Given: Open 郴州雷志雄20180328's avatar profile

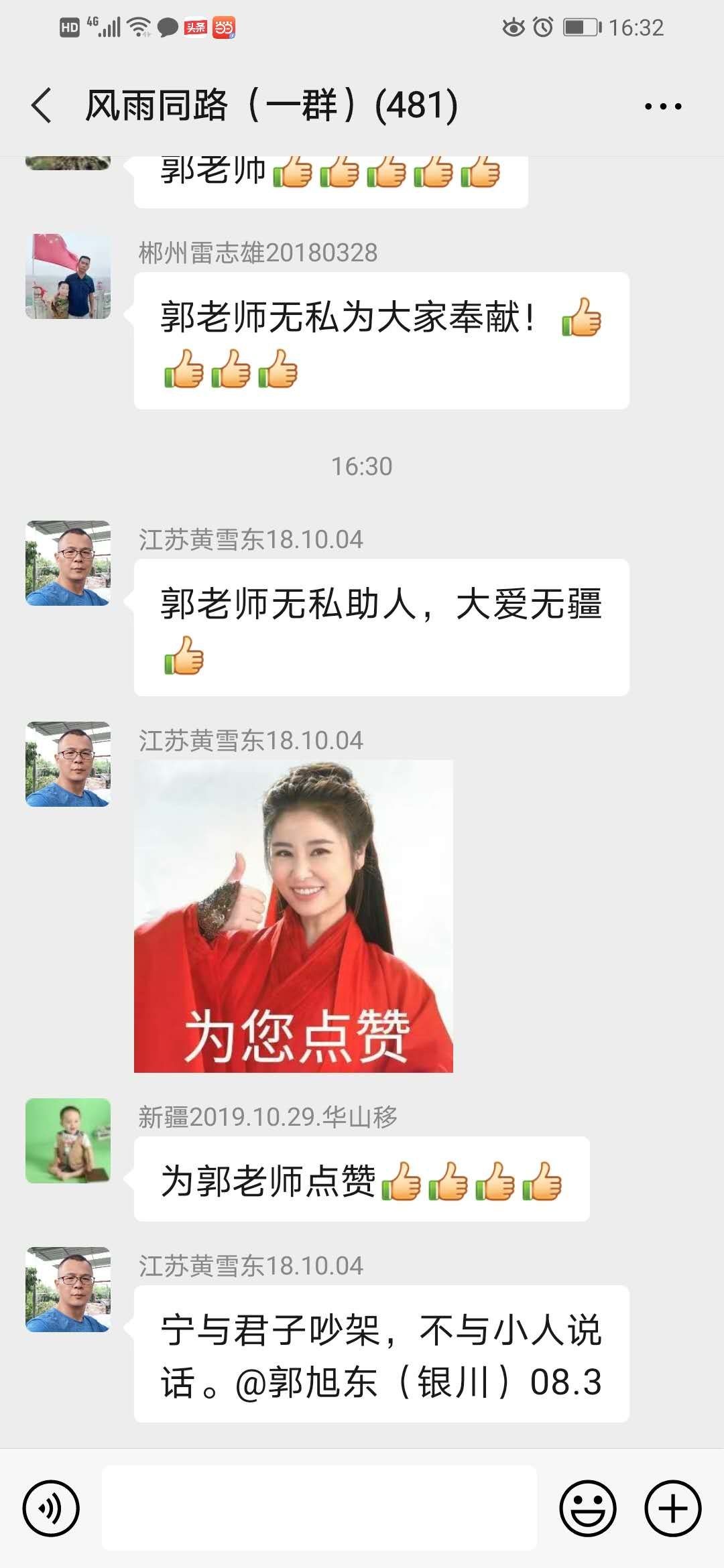Looking at the screenshot, I should pyautogui.click(x=68, y=276).
